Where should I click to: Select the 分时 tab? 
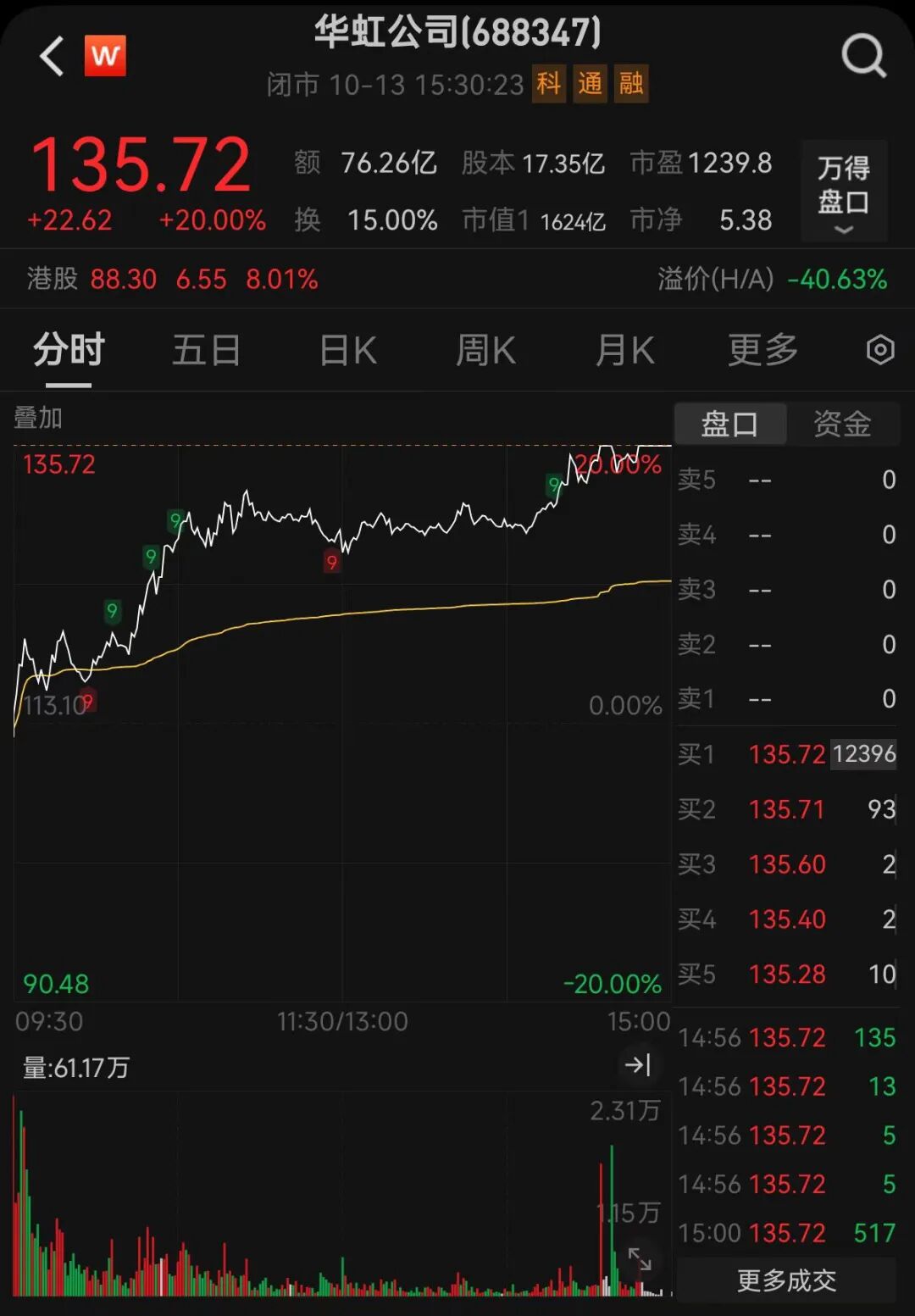click(69, 350)
